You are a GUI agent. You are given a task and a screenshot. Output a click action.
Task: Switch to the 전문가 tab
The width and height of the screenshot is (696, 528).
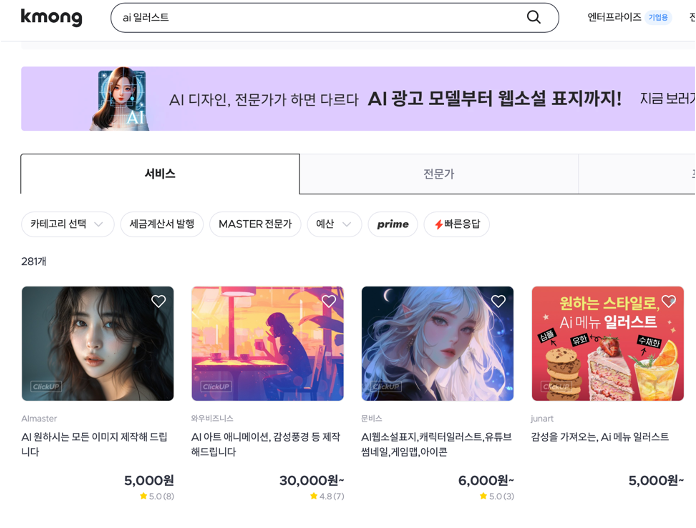pos(439,174)
